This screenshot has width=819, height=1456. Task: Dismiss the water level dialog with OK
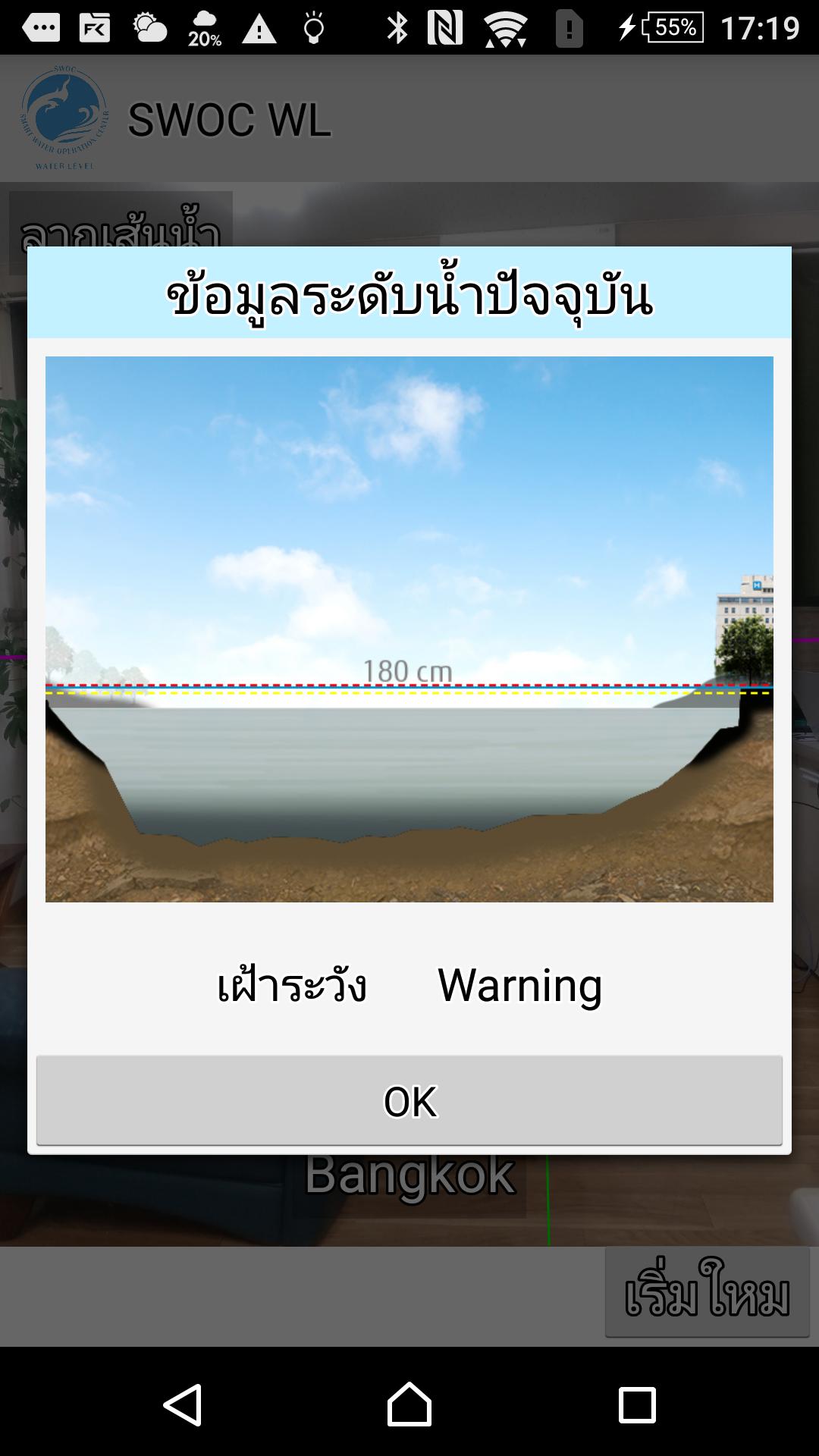pos(409,1100)
